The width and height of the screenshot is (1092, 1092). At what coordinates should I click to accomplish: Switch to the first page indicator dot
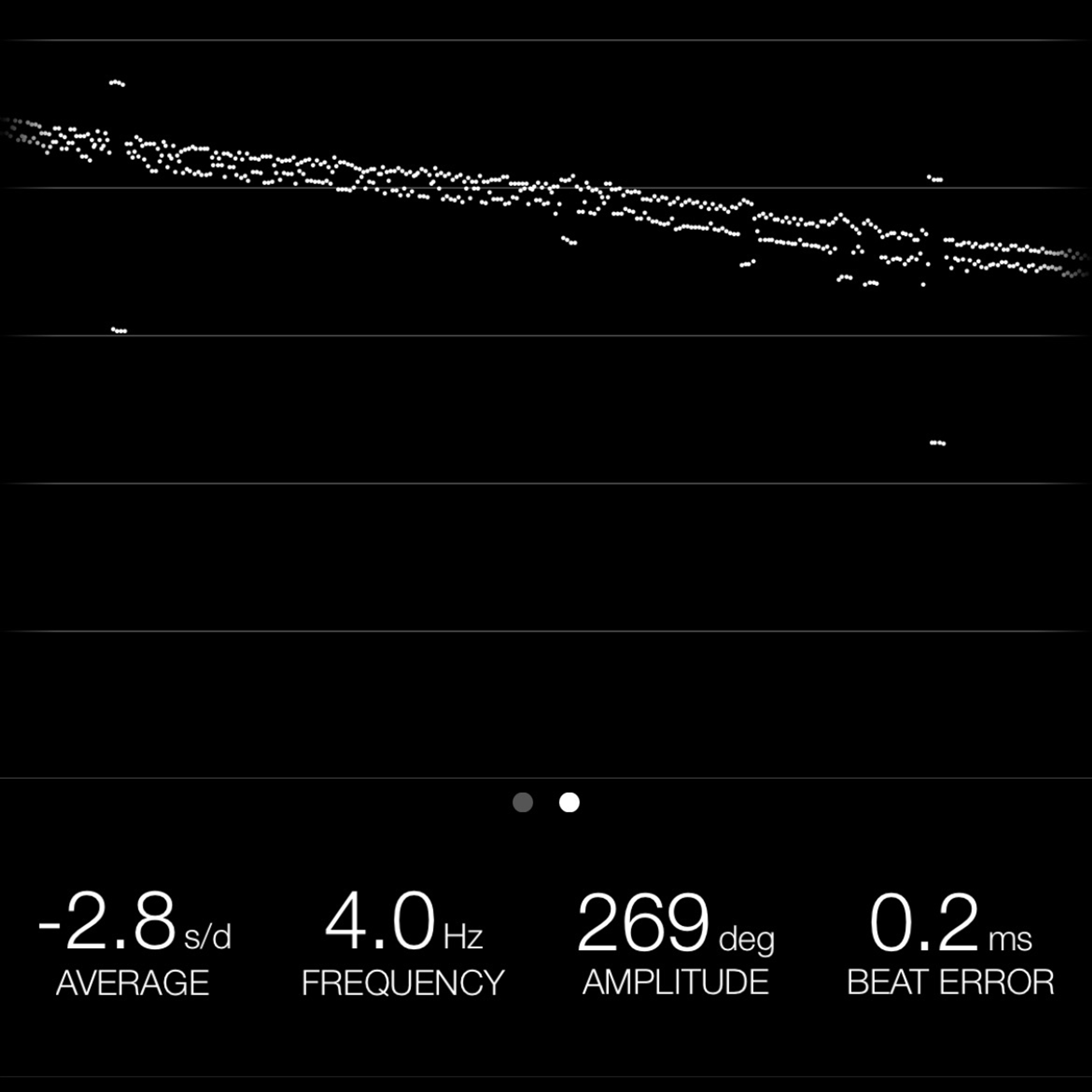click(522, 802)
